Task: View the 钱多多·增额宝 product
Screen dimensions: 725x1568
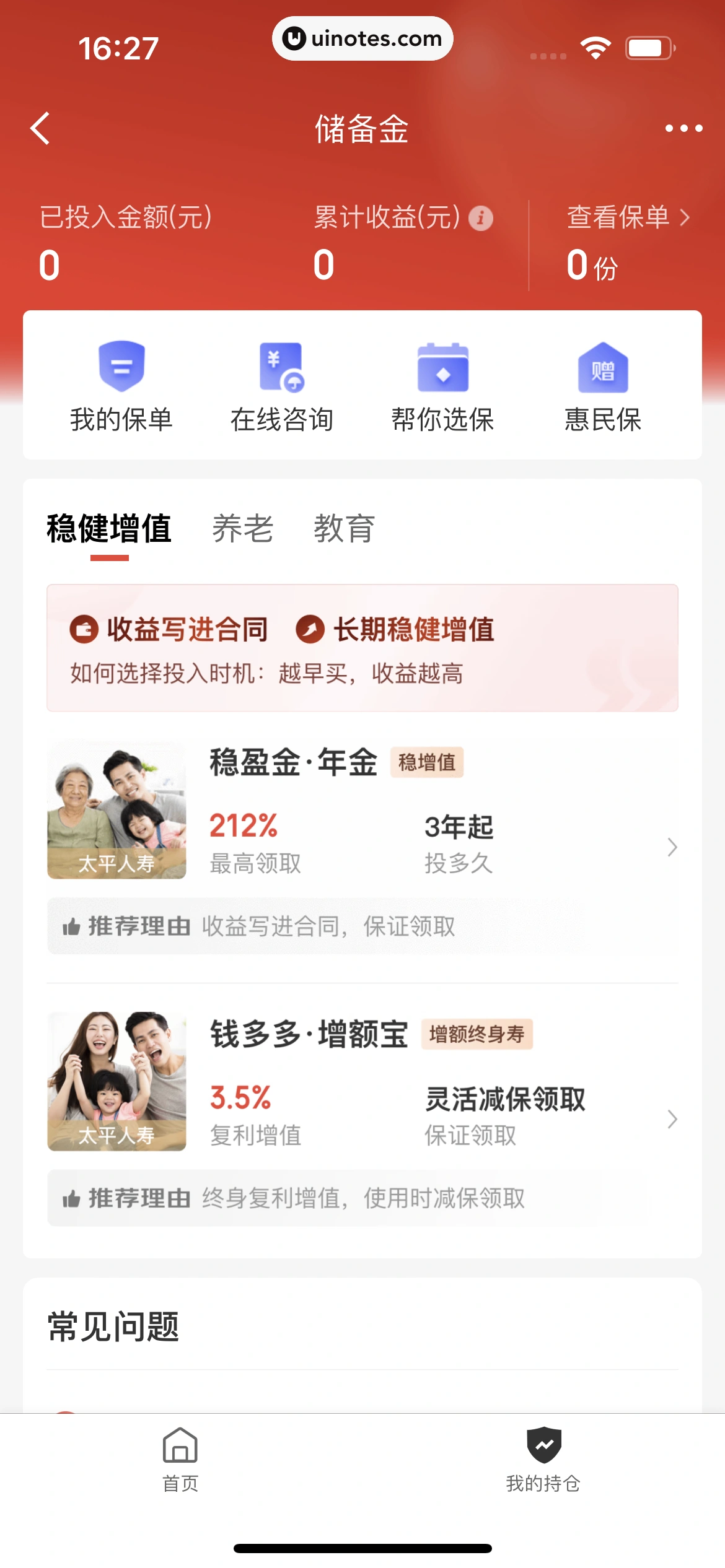Action: click(362, 1082)
